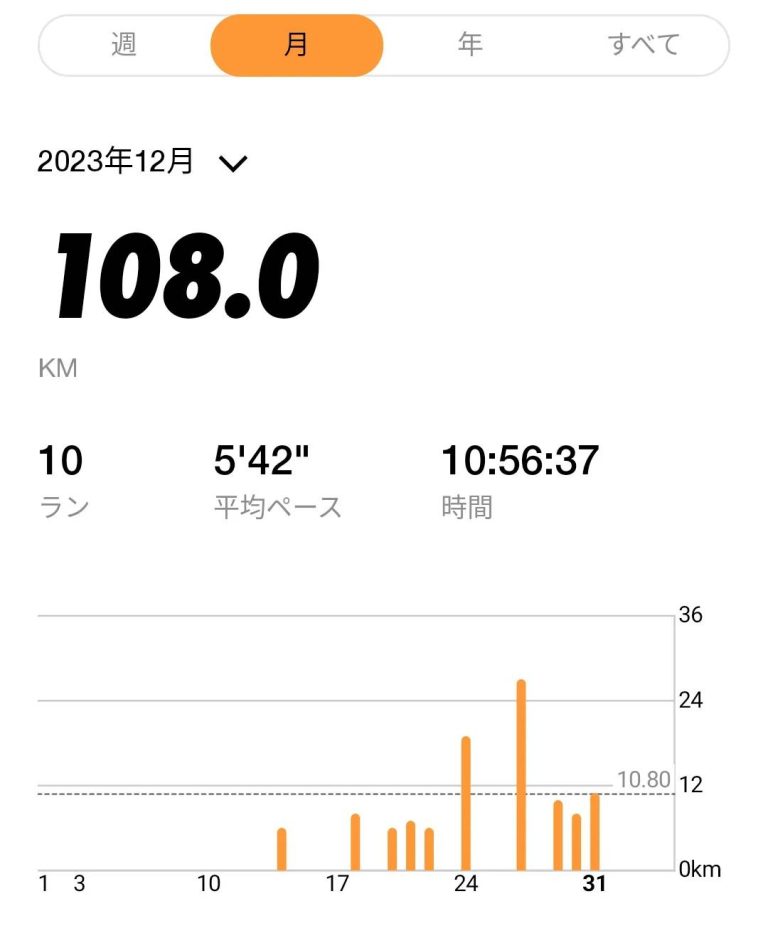The width and height of the screenshot is (768, 943).
Task: Show すべて (all) activity stats
Action: tap(643, 45)
